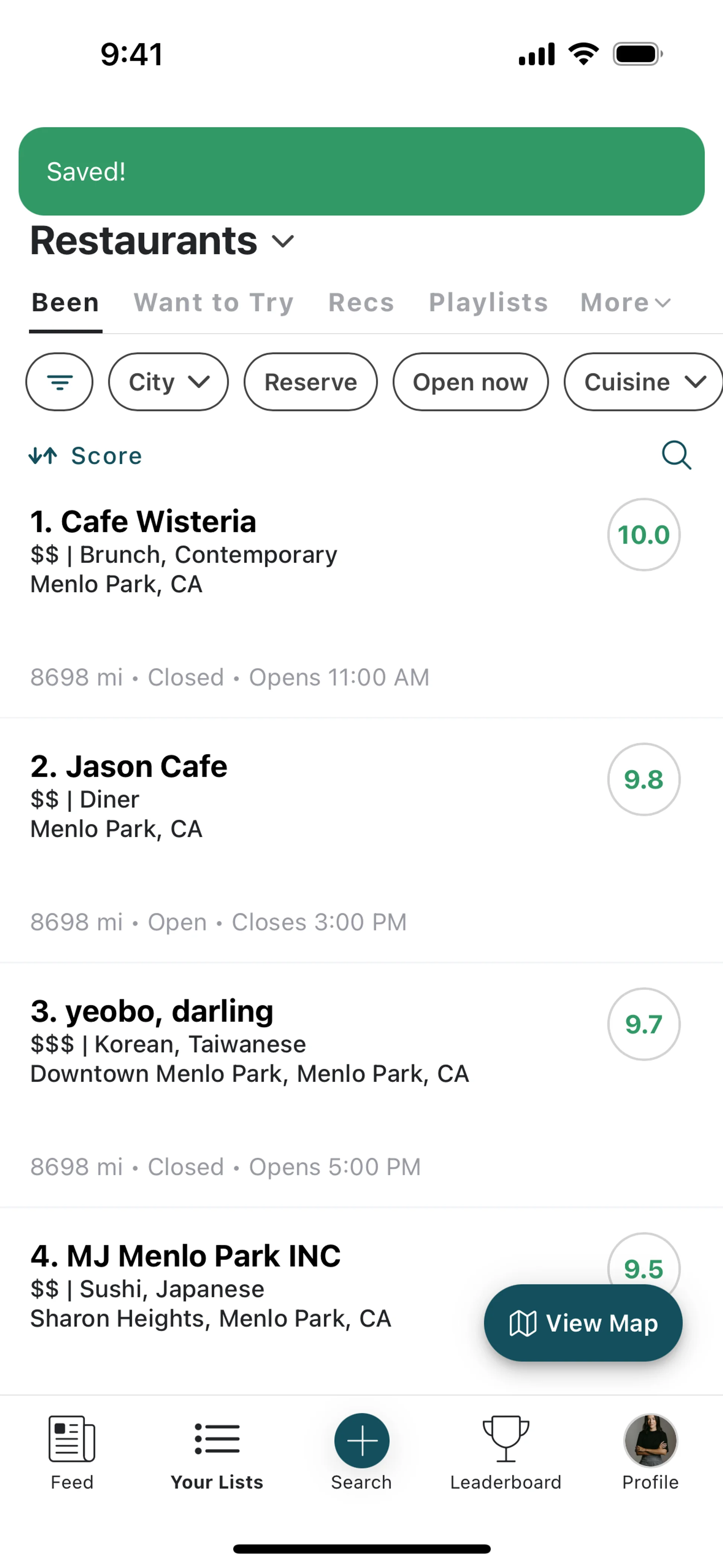Open the Jason Cafe listing
The width and height of the screenshot is (723, 1568).
128,766
